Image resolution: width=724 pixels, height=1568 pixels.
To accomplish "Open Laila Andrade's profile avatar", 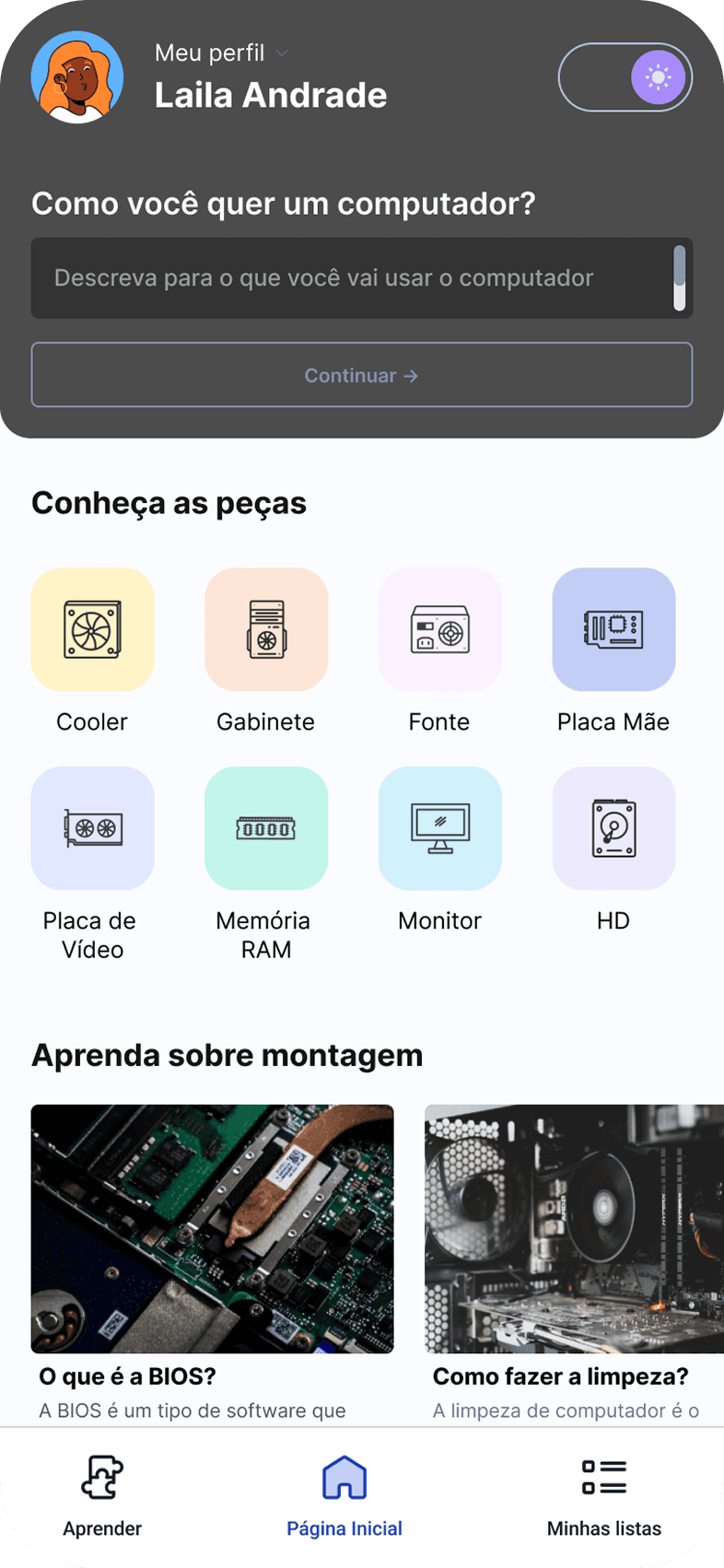I will pyautogui.click(x=77, y=77).
